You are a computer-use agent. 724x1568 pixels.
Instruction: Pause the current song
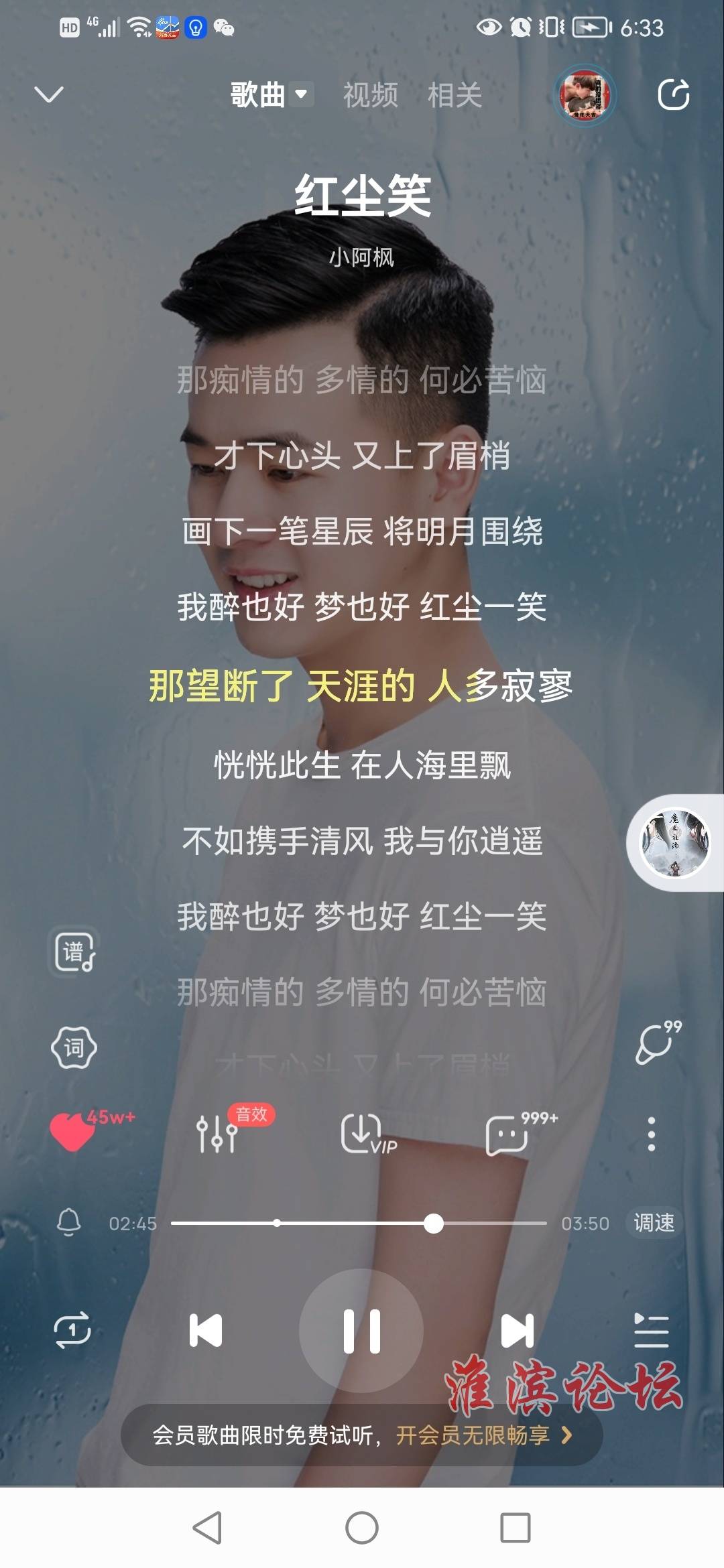tap(361, 1331)
